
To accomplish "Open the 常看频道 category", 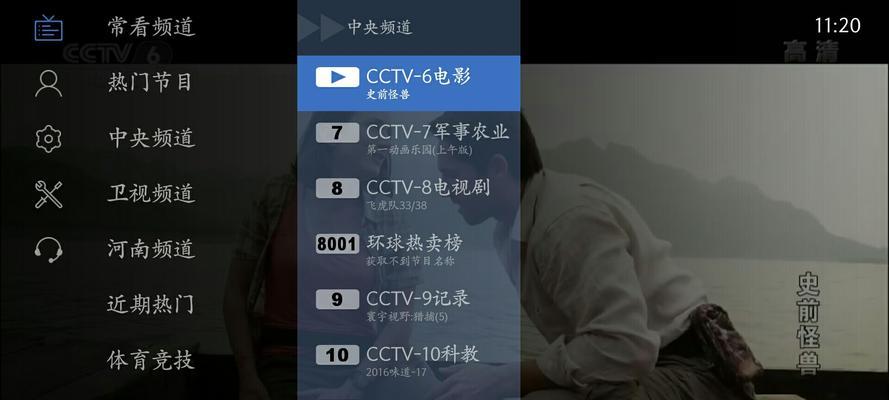I will point(150,27).
